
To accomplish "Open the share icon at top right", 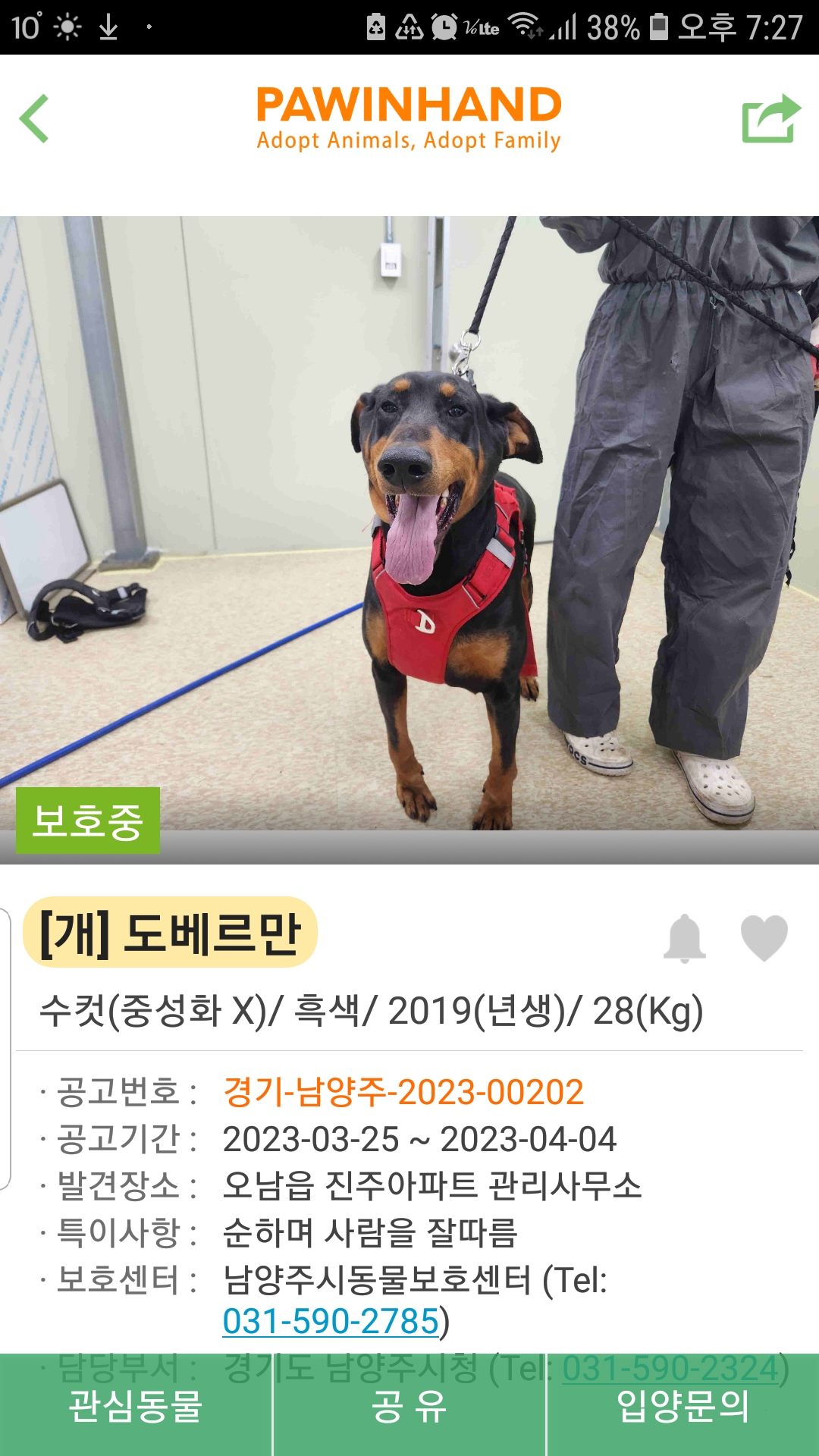I will click(x=770, y=118).
